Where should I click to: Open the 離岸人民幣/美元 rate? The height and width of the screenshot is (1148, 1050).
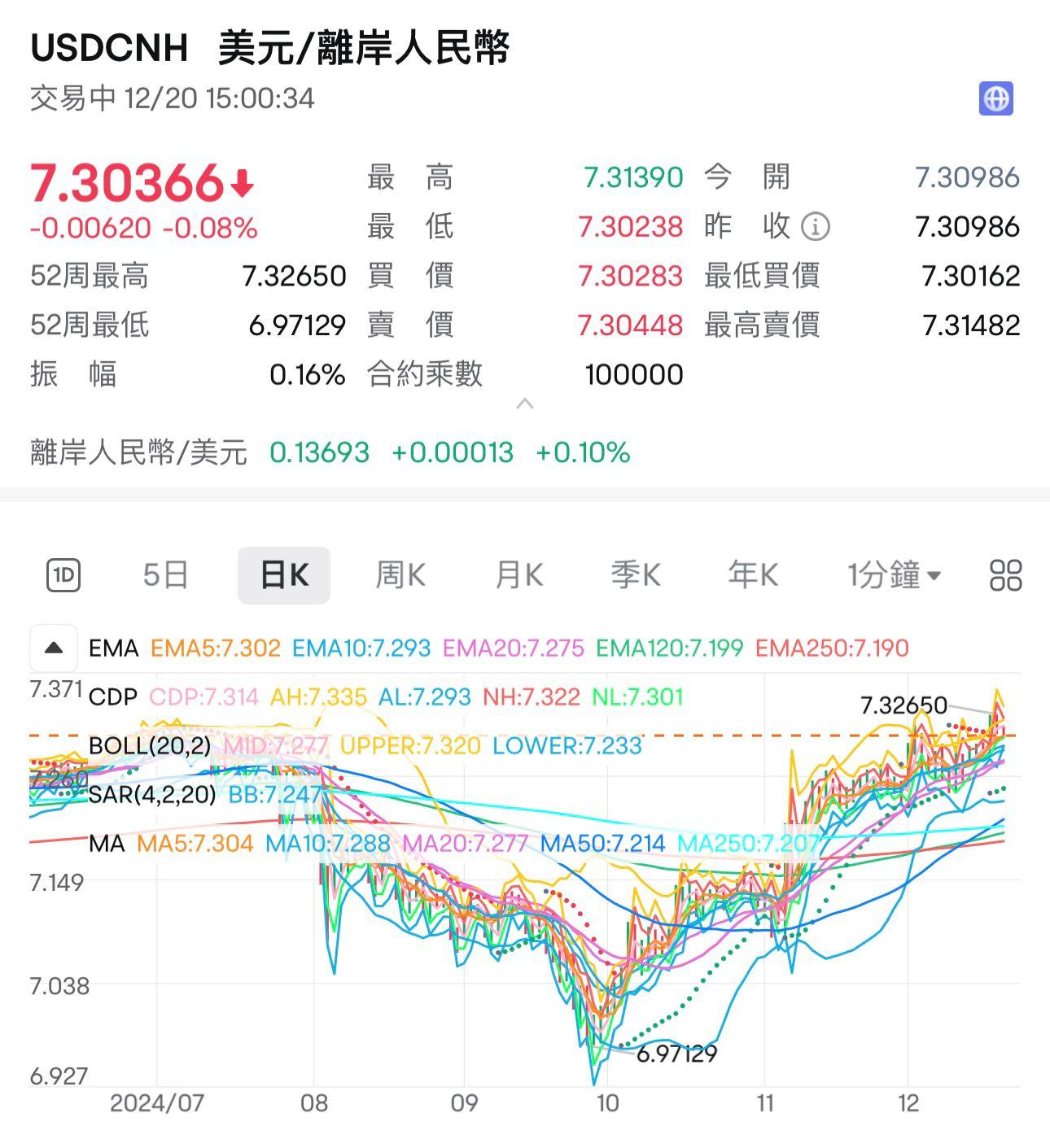(138, 453)
